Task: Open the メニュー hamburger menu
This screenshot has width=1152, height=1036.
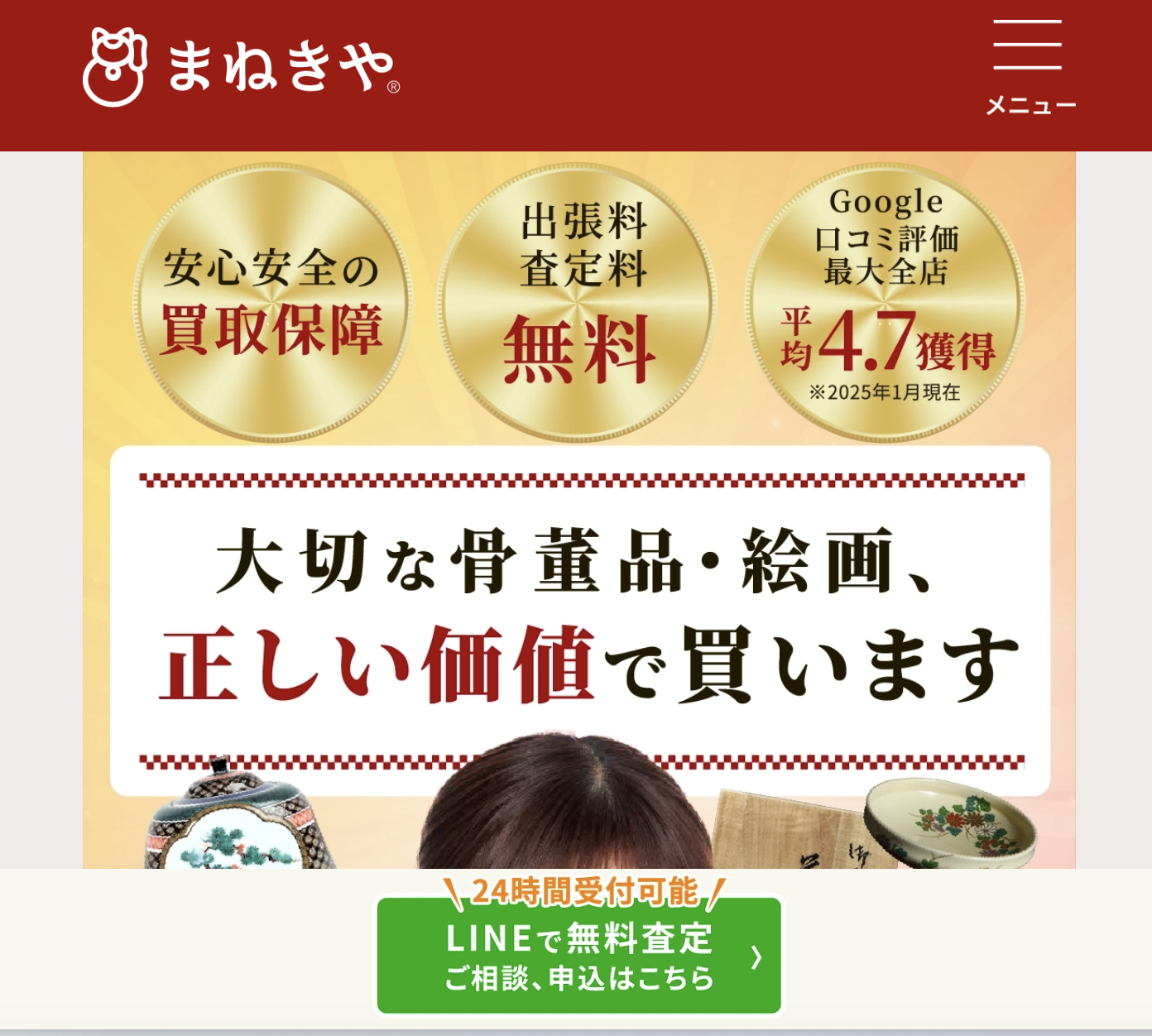Action: 1029,66
